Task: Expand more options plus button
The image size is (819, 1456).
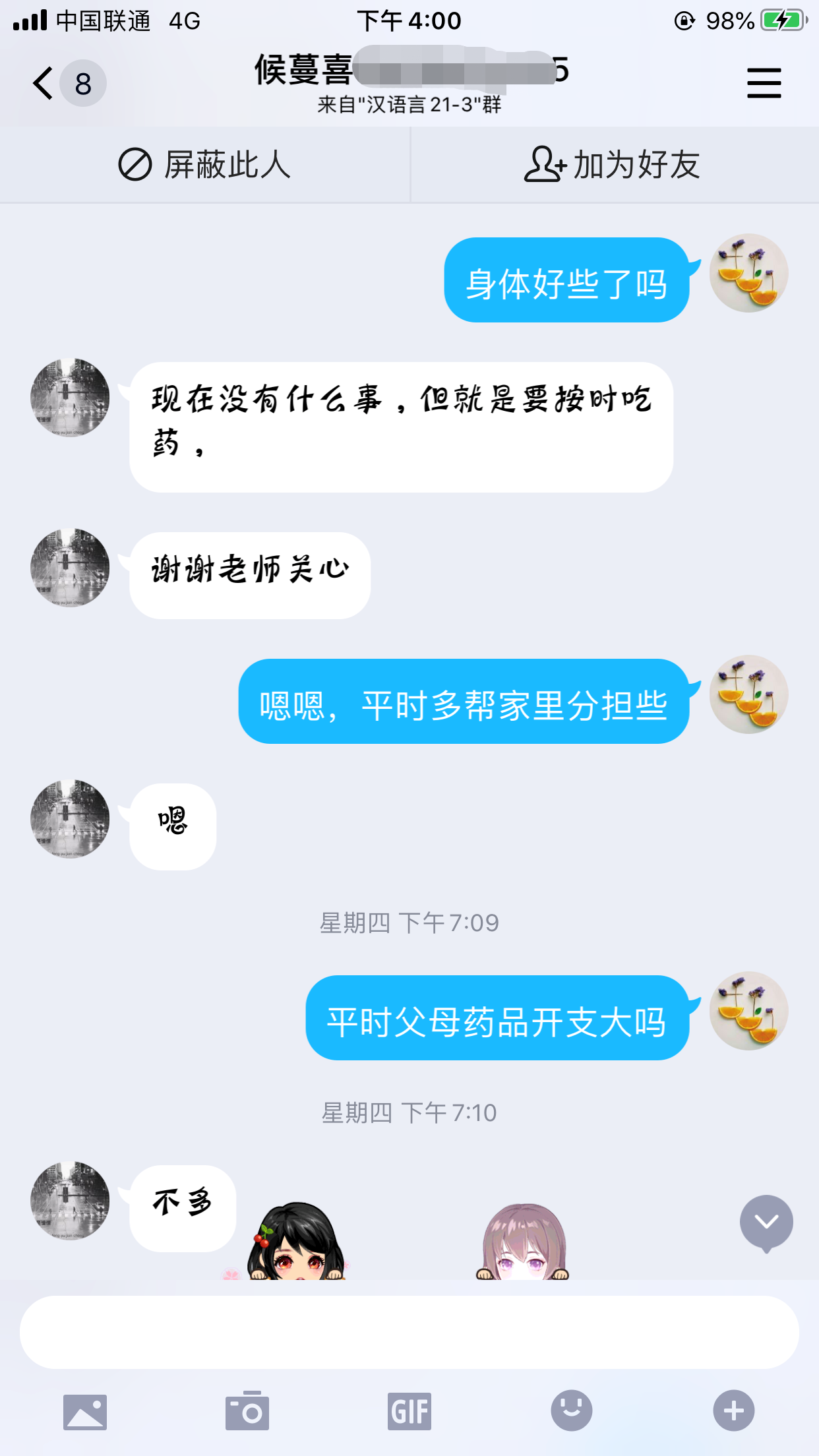Action: click(733, 1410)
